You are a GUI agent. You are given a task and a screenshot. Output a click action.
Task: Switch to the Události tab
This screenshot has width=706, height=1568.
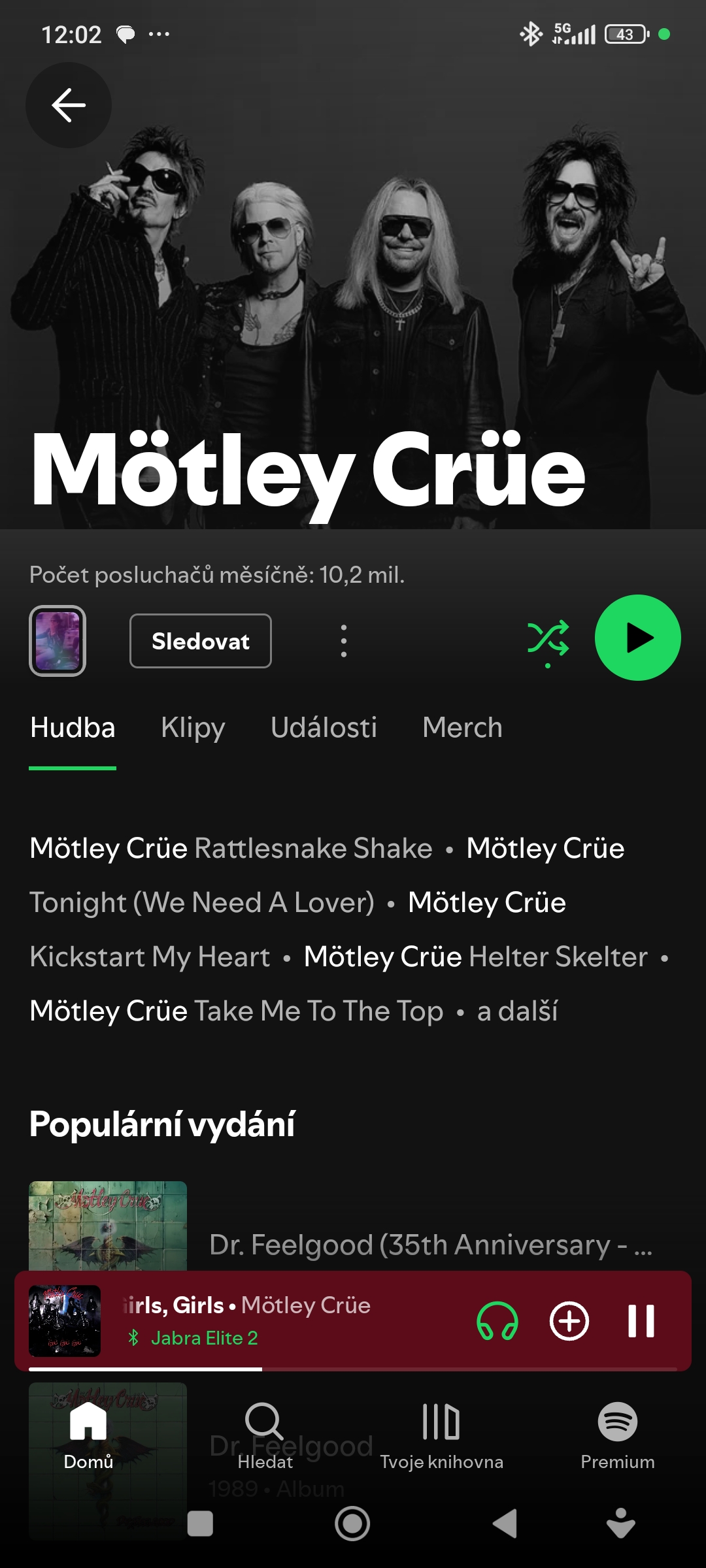tap(324, 728)
